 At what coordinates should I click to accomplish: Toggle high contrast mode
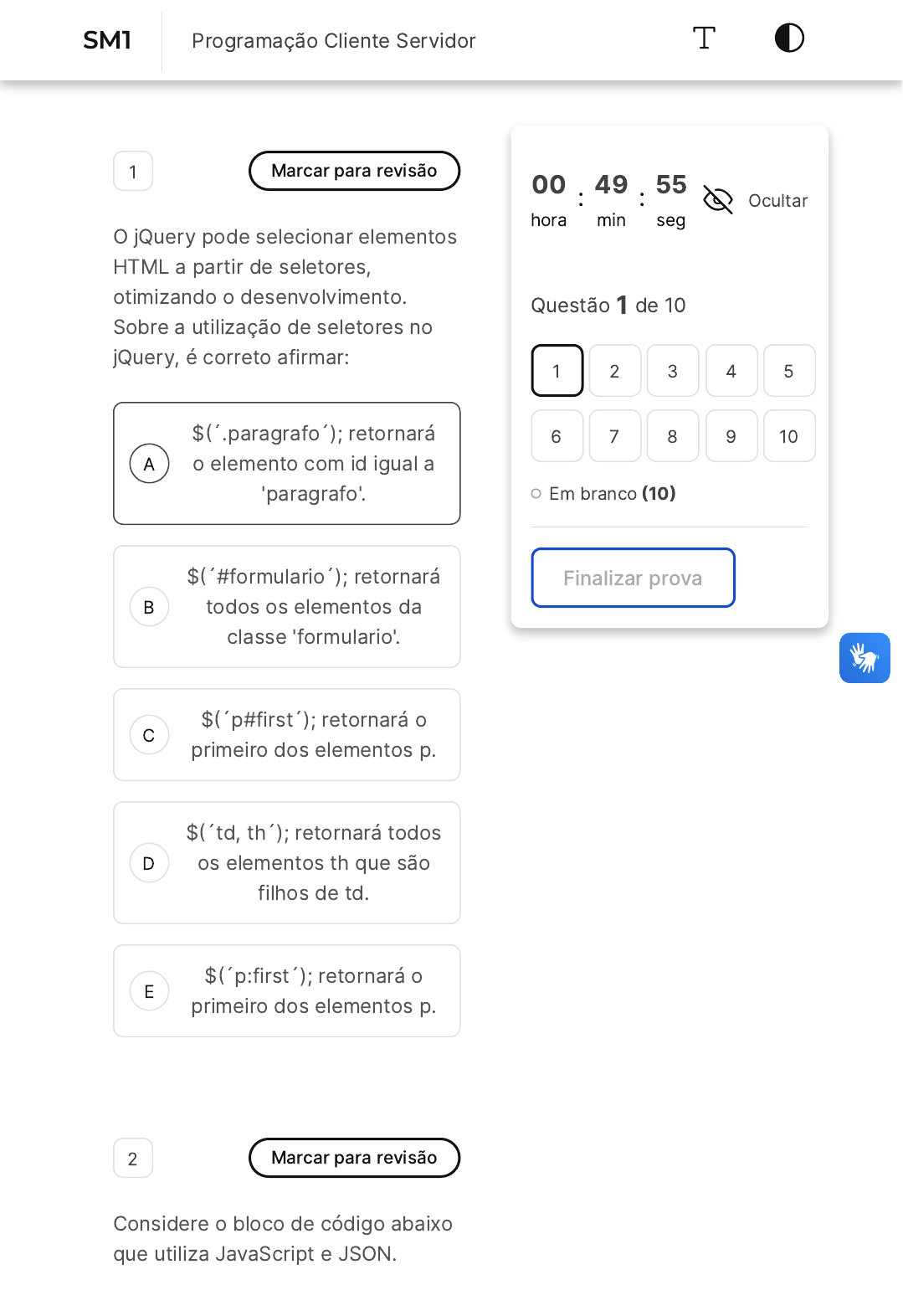788,39
